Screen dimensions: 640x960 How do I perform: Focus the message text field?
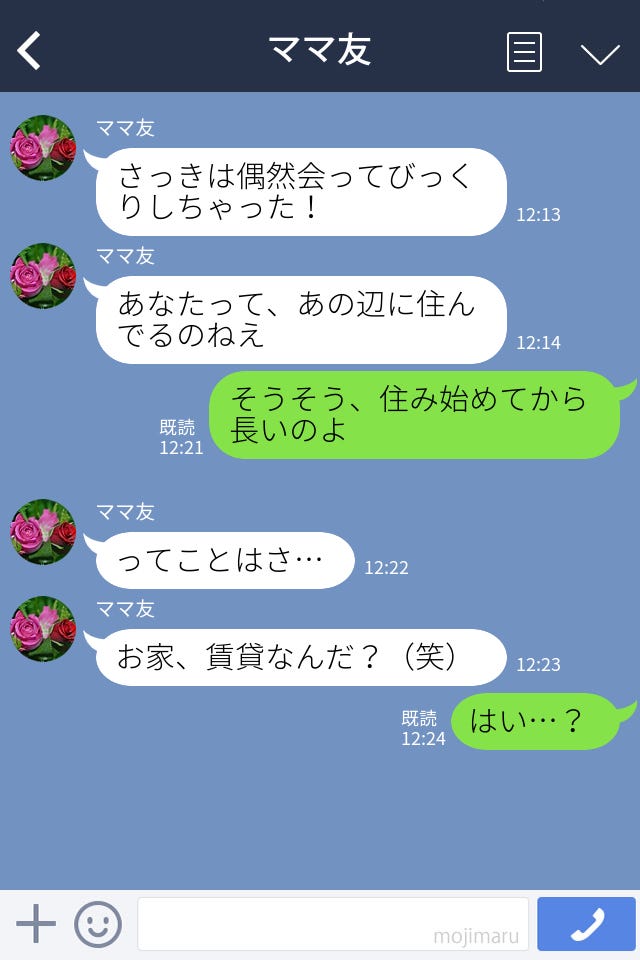point(332,924)
